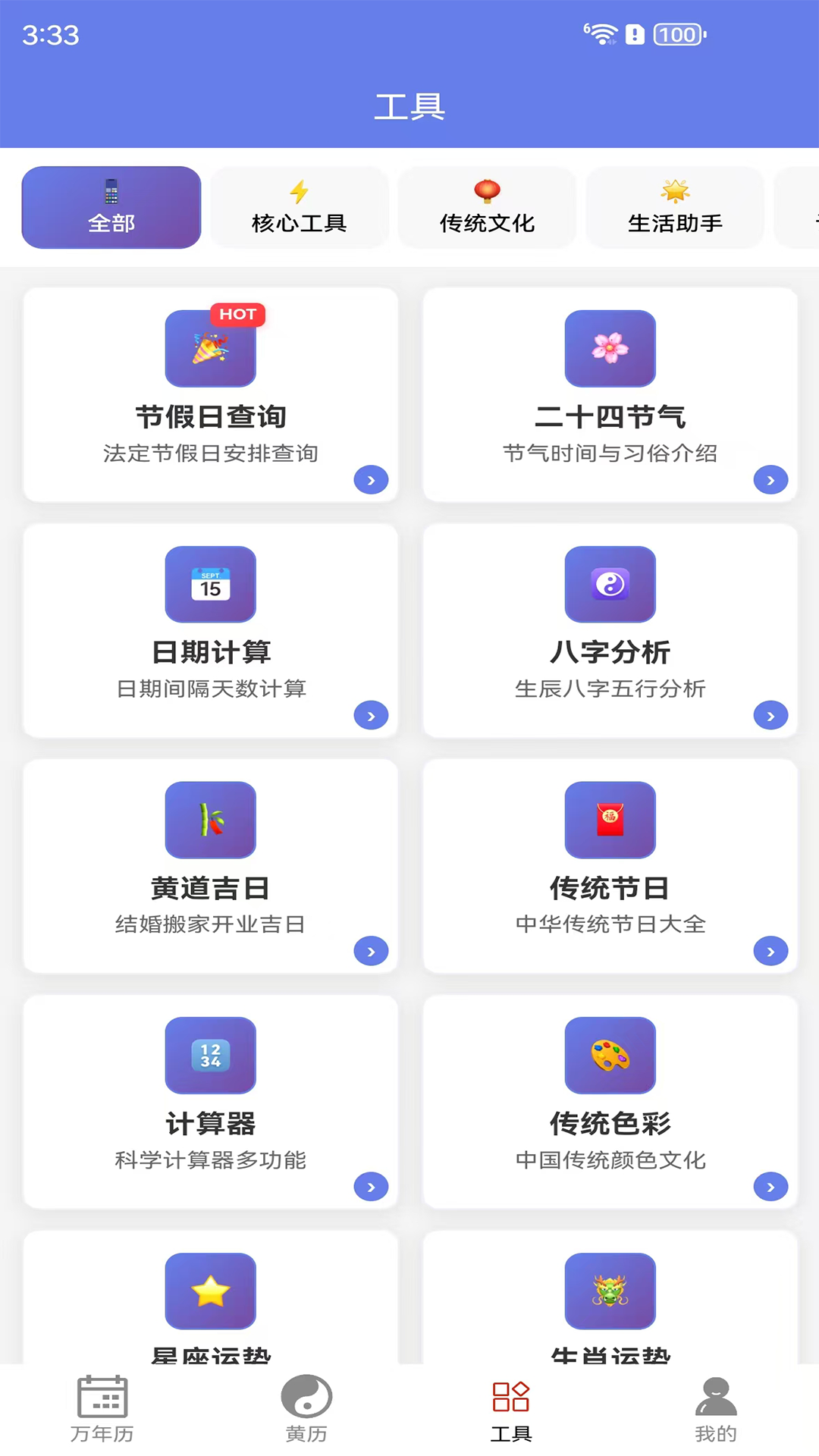Expand the 八字分析 card arrow
819x1456 pixels.
(x=770, y=715)
